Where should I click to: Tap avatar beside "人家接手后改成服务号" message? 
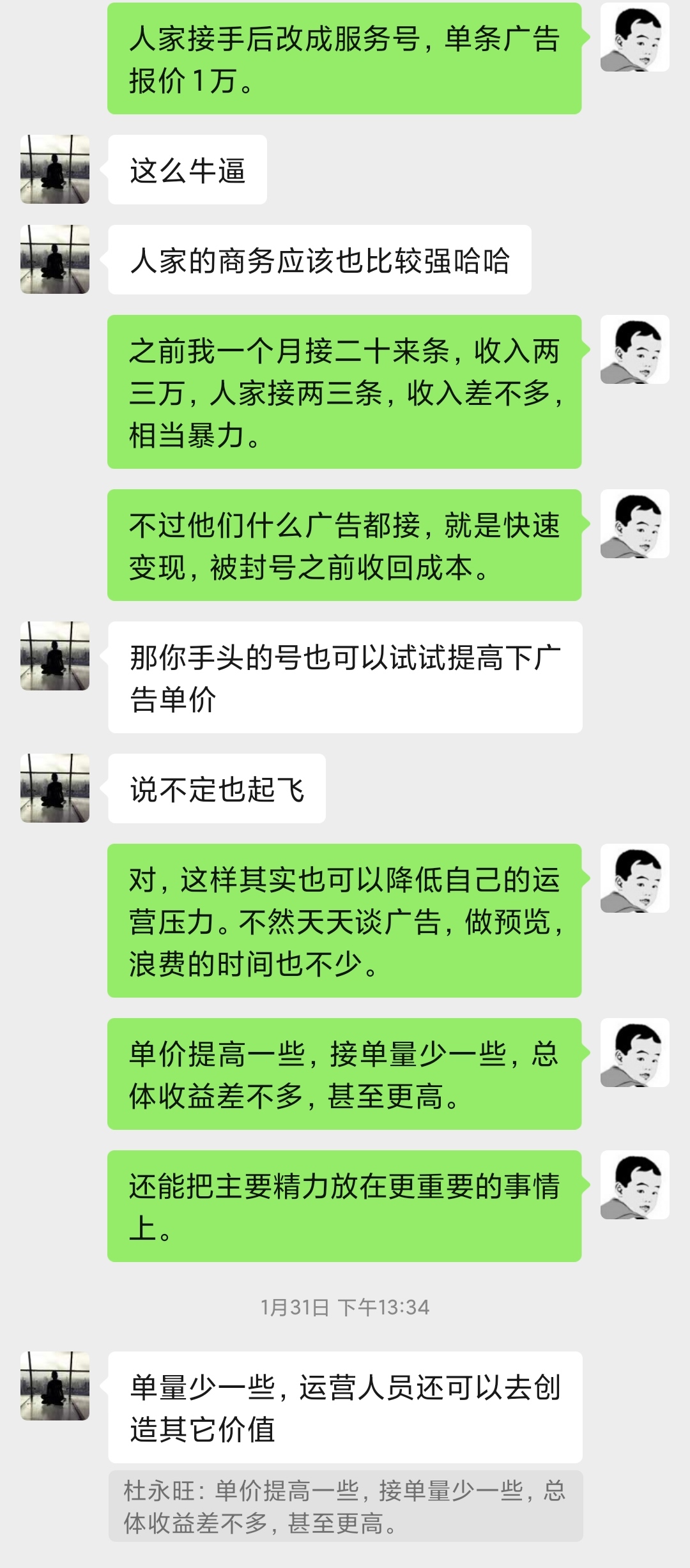point(634,36)
